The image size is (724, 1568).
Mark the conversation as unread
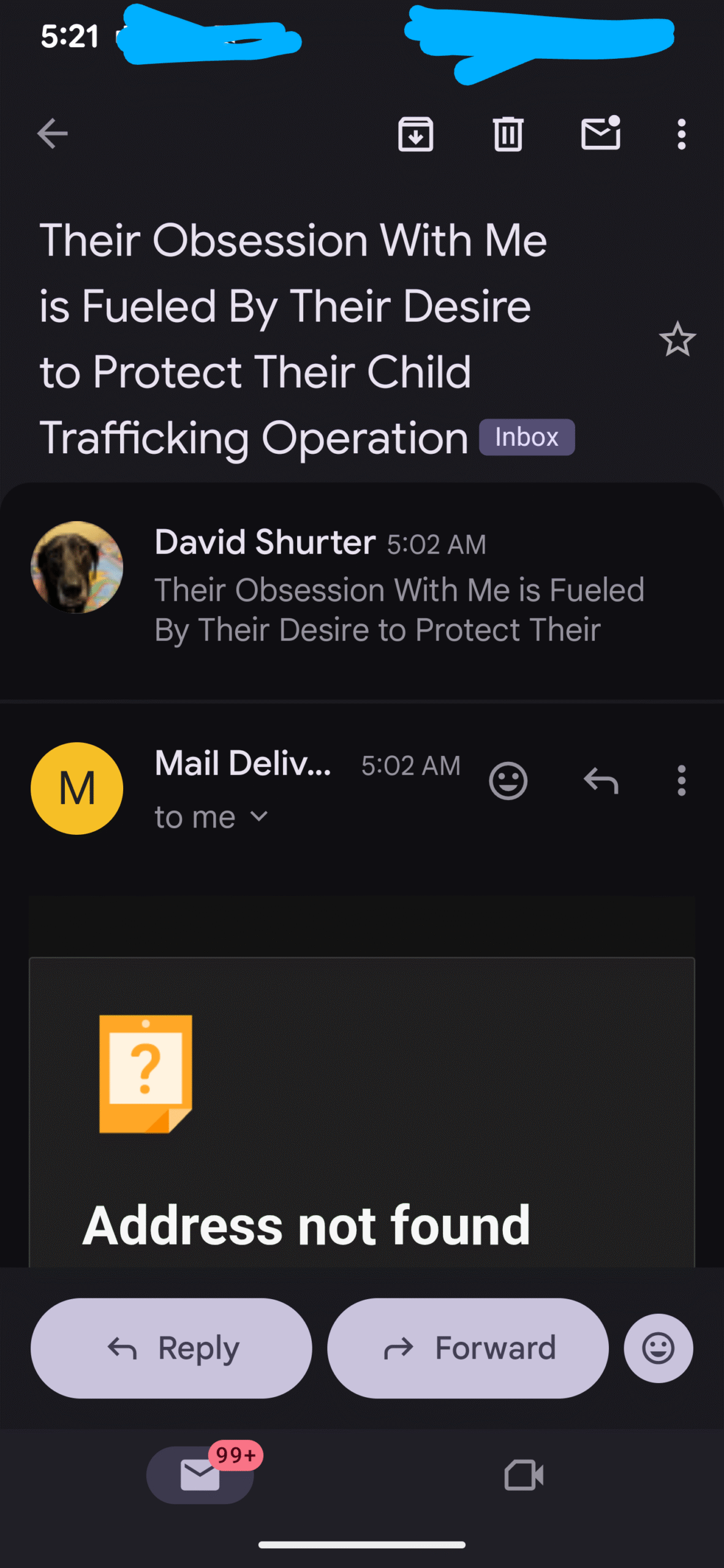[x=600, y=134]
